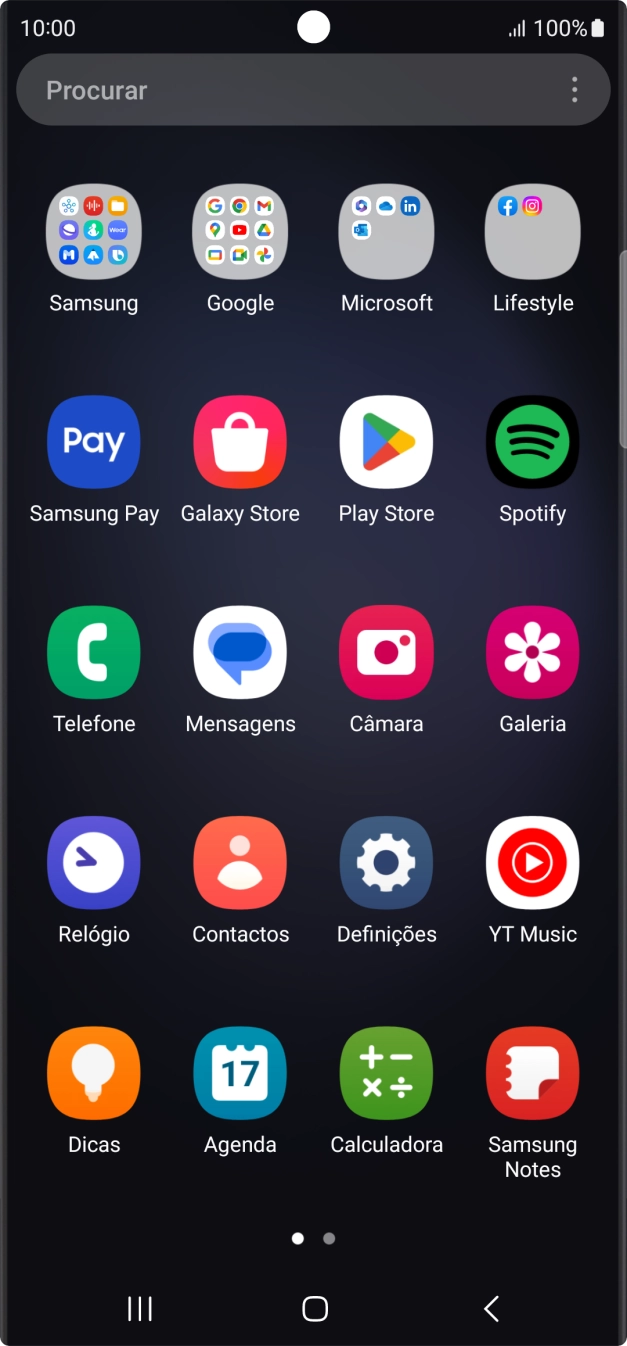Open the Lifestyle folder
The image size is (627, 1346).
click(532, 232)
